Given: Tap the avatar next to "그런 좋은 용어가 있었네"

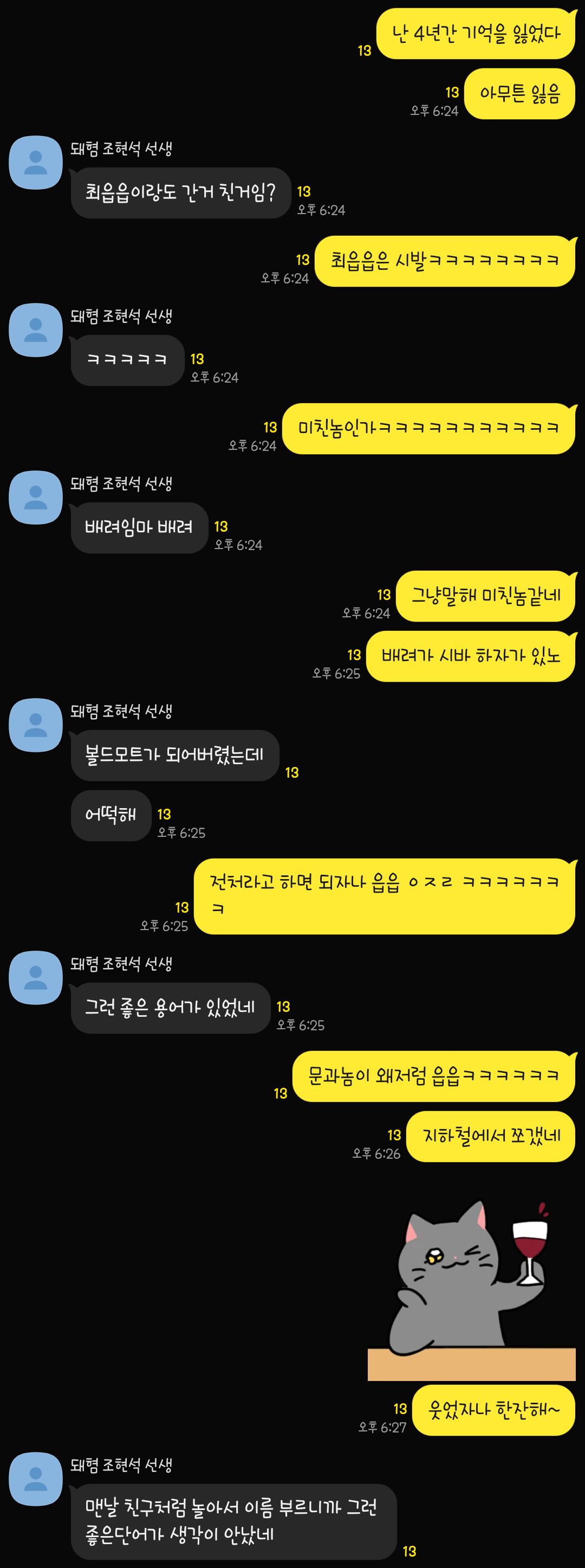Looking at the screenshot, I should (35, 978).
